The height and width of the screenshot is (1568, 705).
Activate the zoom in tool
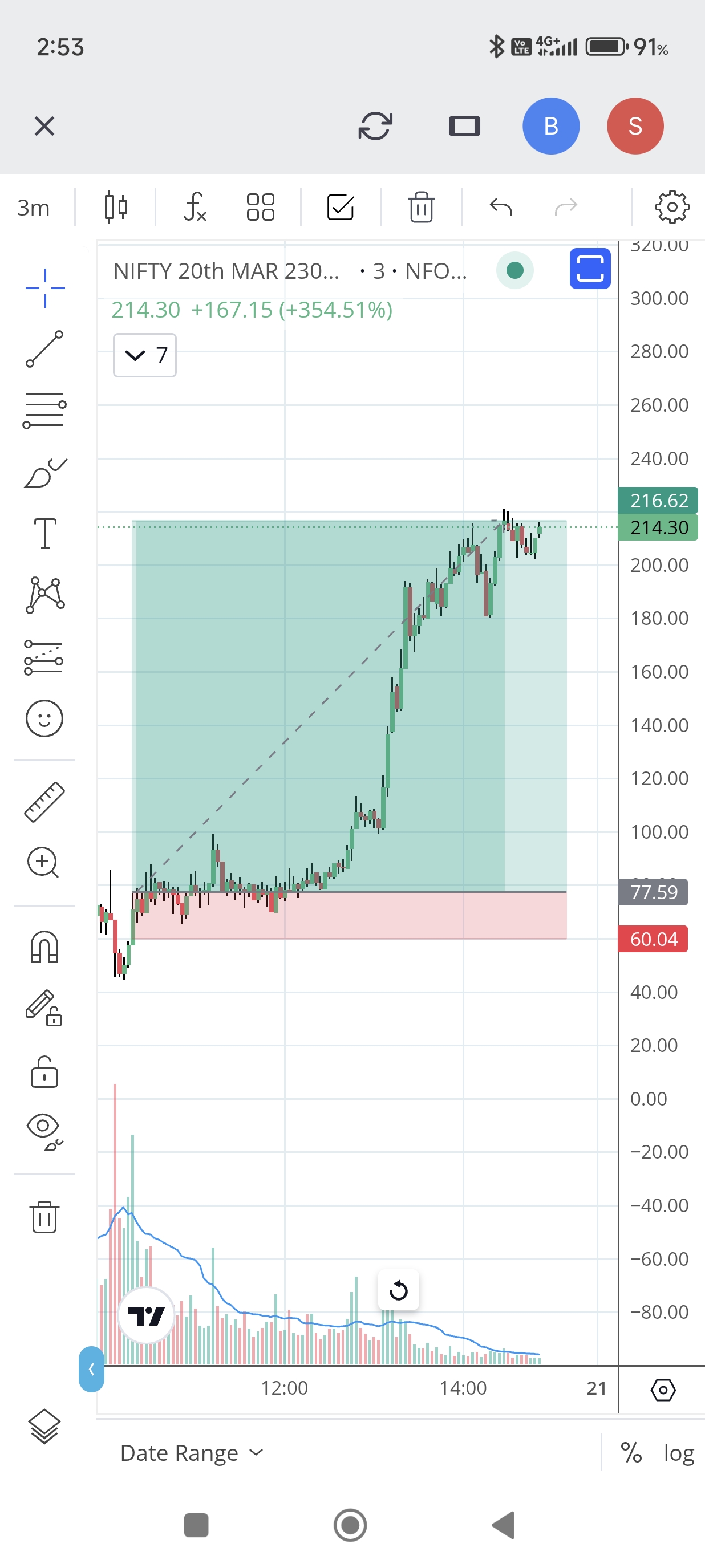click(43, 862)
